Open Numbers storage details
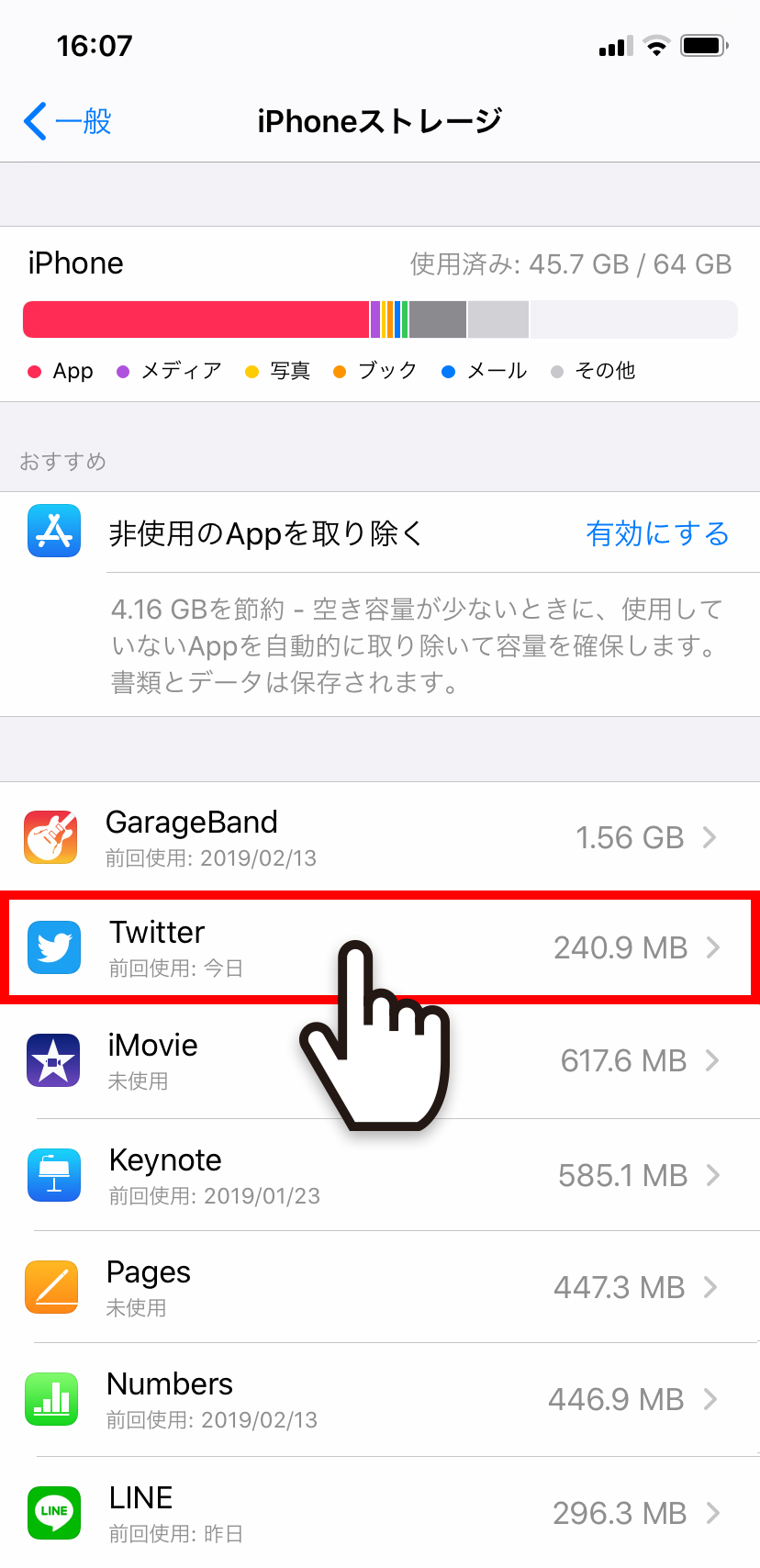Image resolution: width=760 pixels, height=1568 pixels. (380, 1399)
